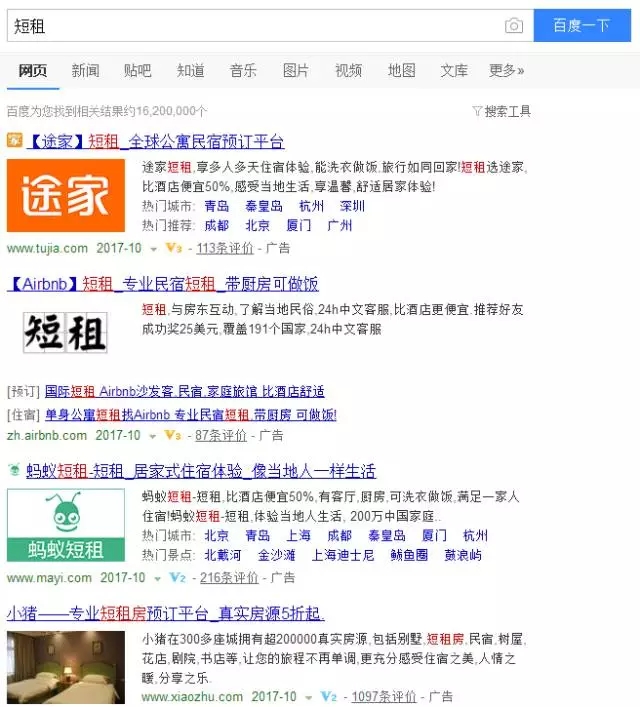This screenshot has height=707, width=640.
Task: Switch to the 音乐 tab
Action: tap(243, 70)
